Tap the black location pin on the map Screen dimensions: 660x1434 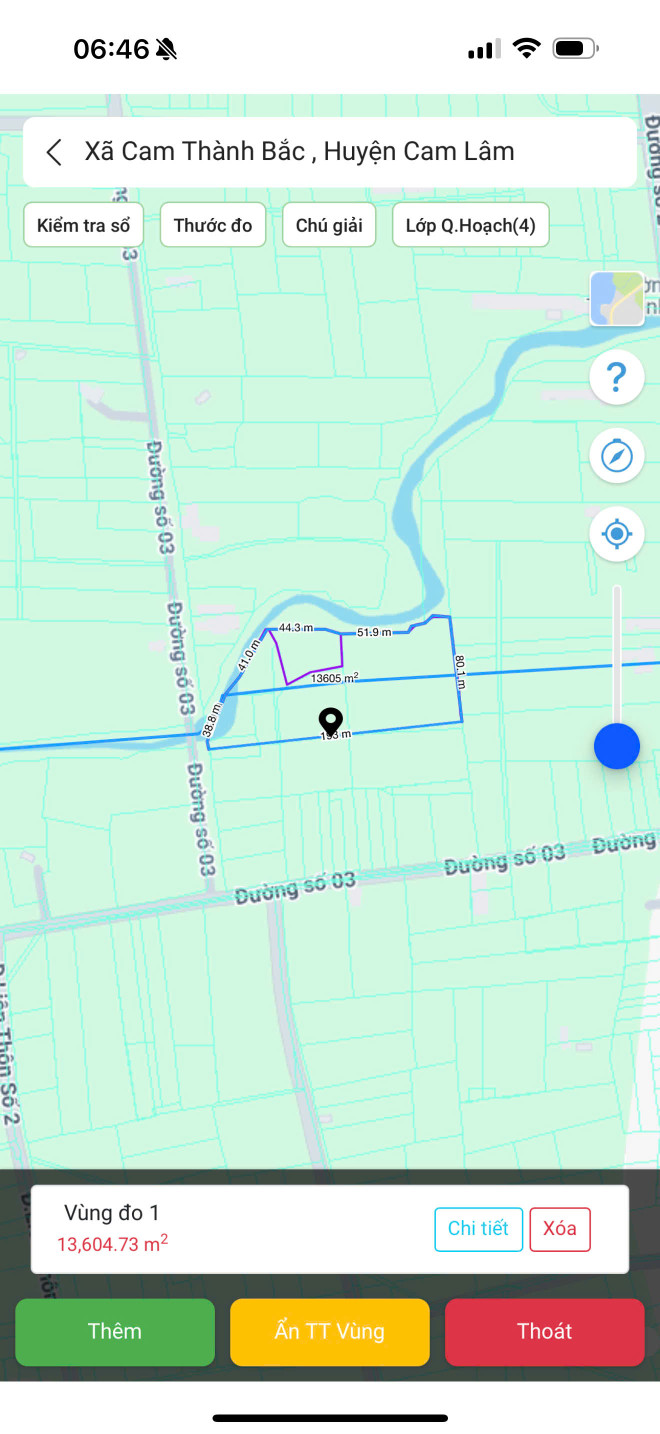pyautogui.click(x=330, y=720)
